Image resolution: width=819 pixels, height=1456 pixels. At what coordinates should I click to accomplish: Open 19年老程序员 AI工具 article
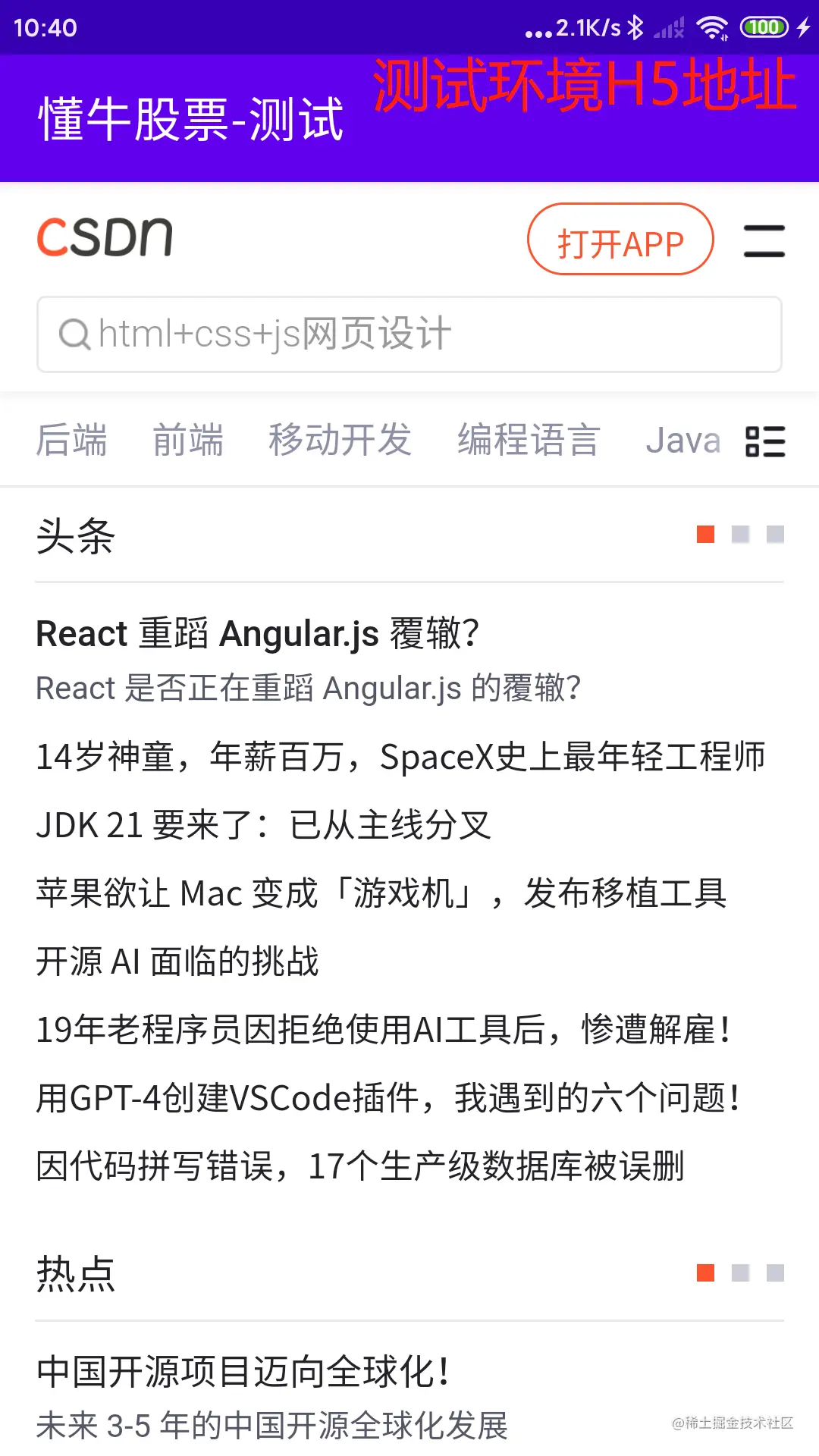[383, 1030]
